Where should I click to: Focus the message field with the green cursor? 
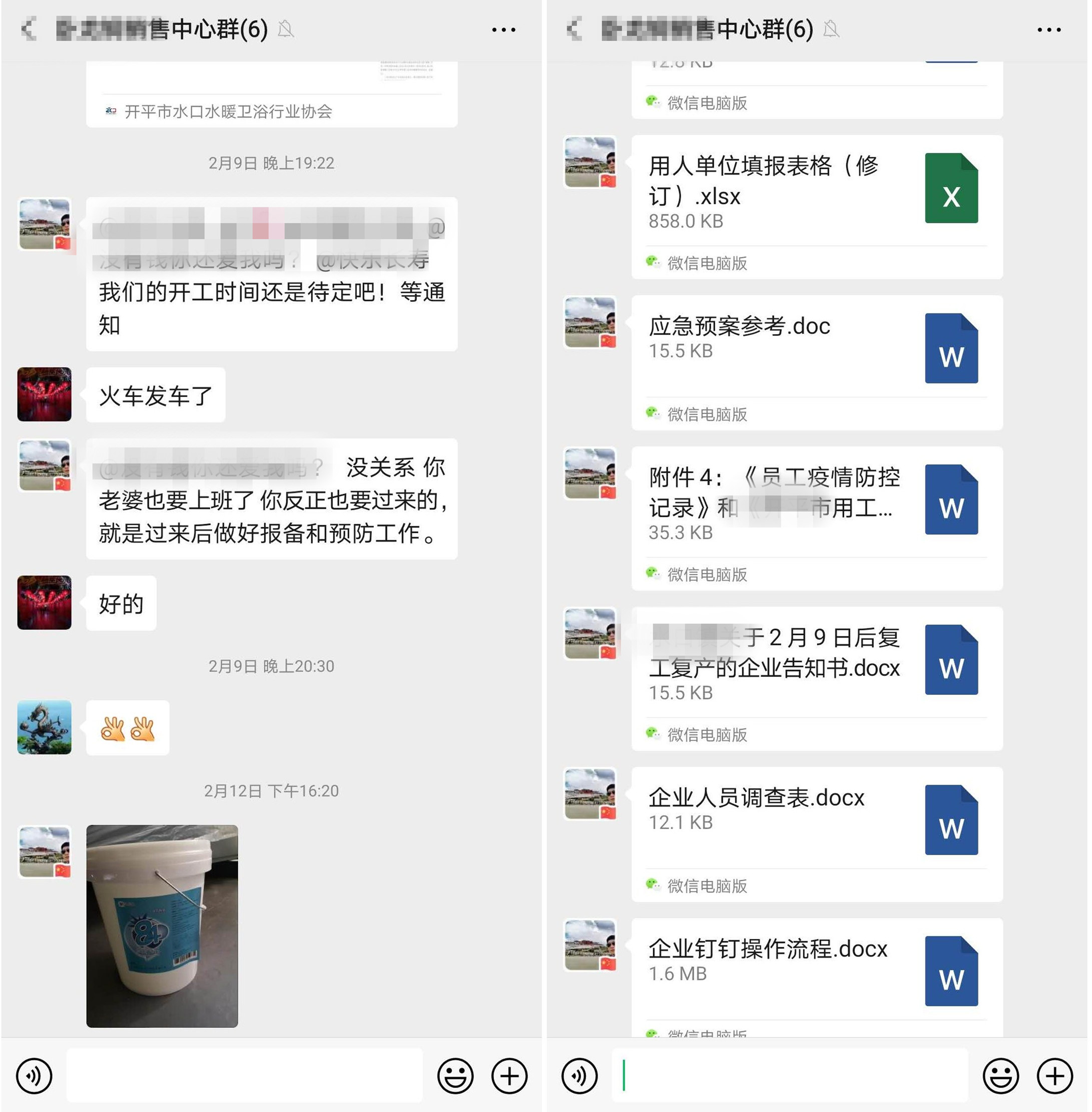(x=789, y=1076)
